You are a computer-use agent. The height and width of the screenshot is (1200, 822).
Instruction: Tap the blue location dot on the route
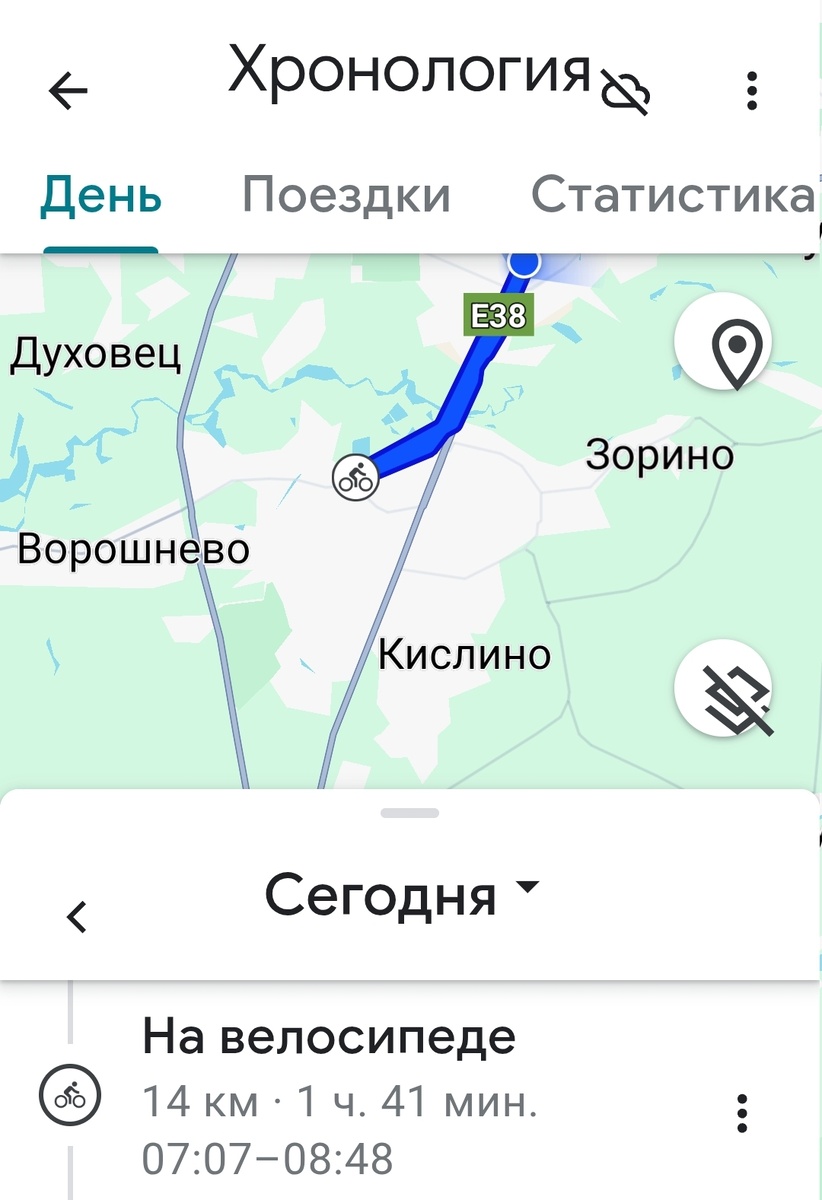(522, 264)
